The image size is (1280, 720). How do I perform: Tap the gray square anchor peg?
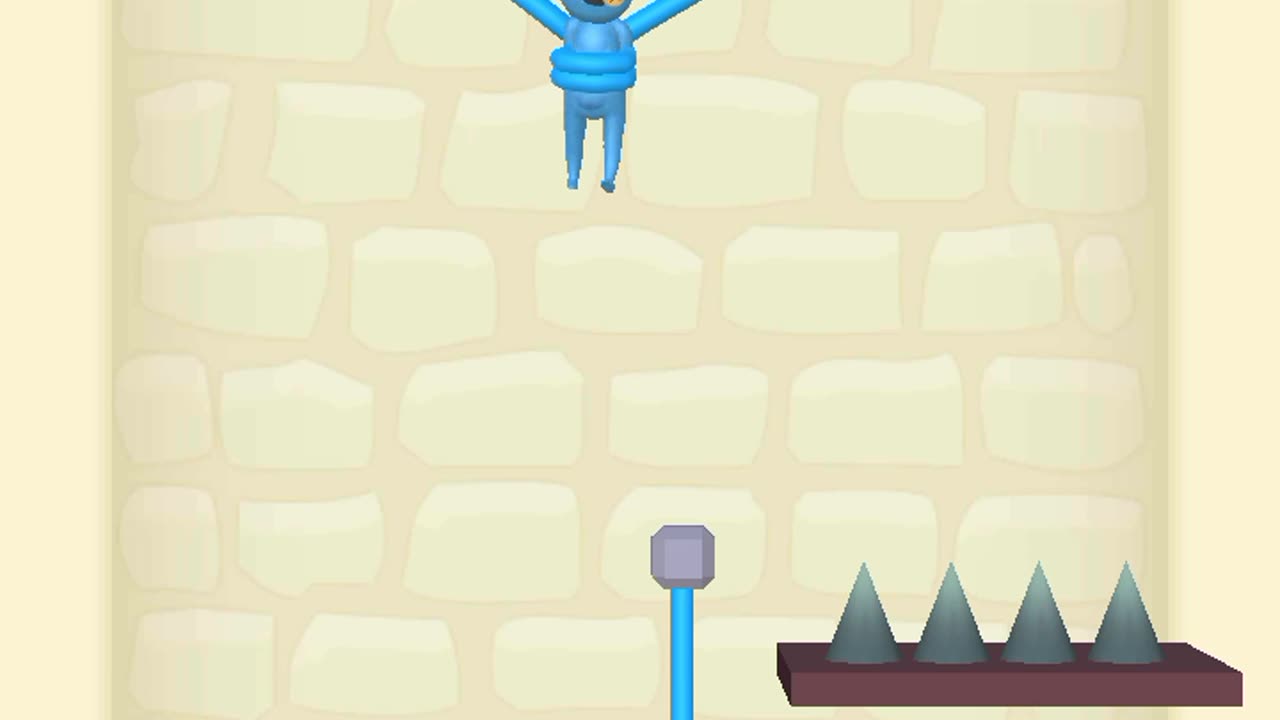pos(682,557)
